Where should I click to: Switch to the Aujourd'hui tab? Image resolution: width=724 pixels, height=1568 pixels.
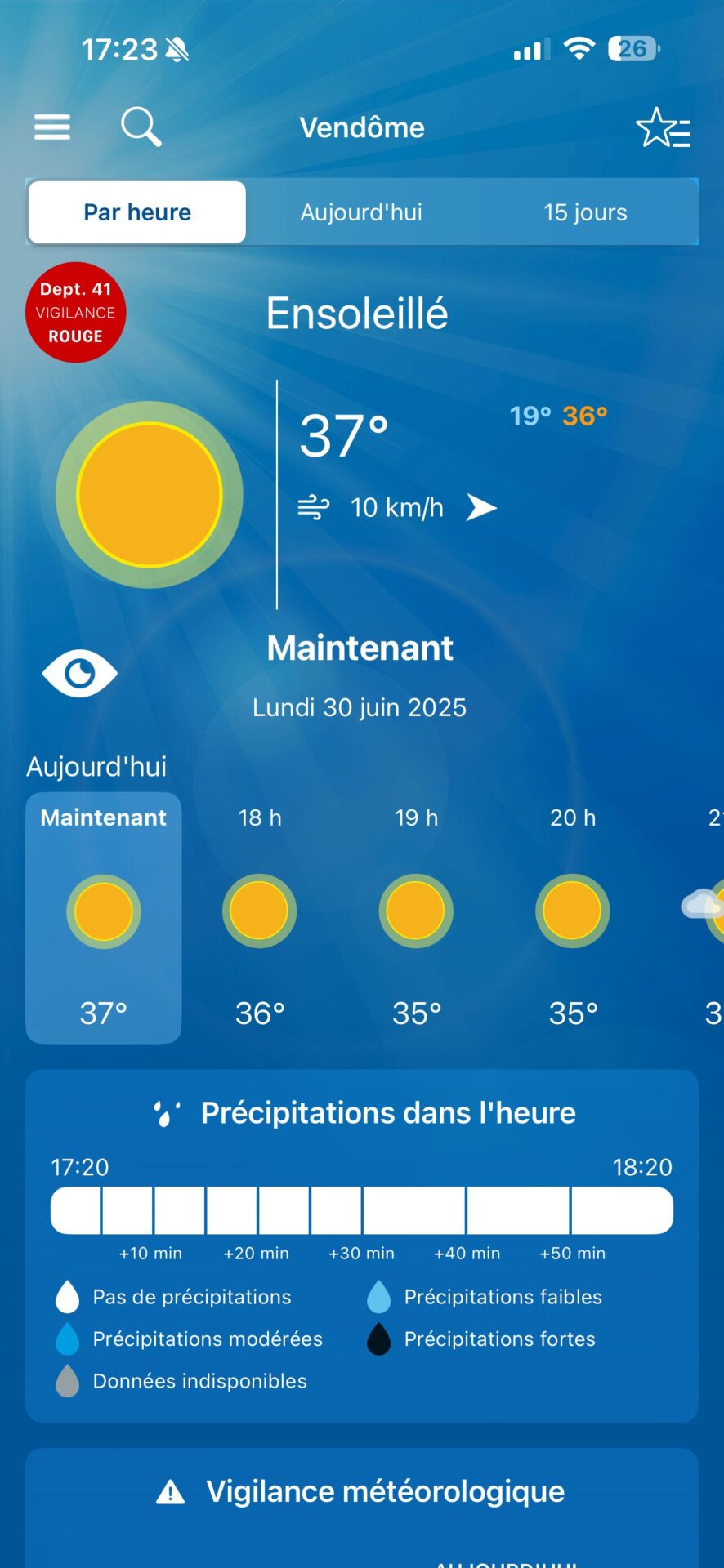tap(361, 212)
